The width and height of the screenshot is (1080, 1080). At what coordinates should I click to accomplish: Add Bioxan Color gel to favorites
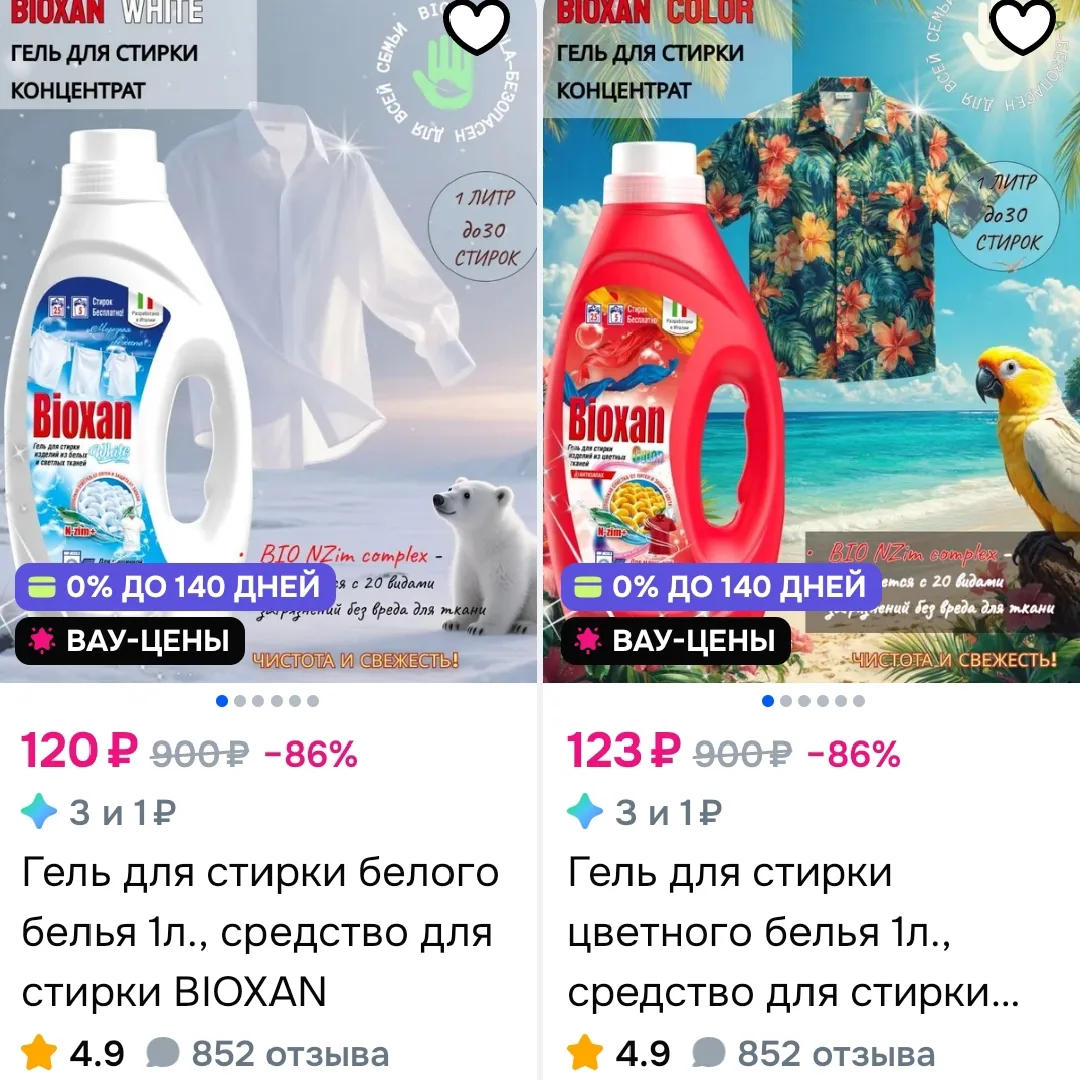click(1022, 24)
